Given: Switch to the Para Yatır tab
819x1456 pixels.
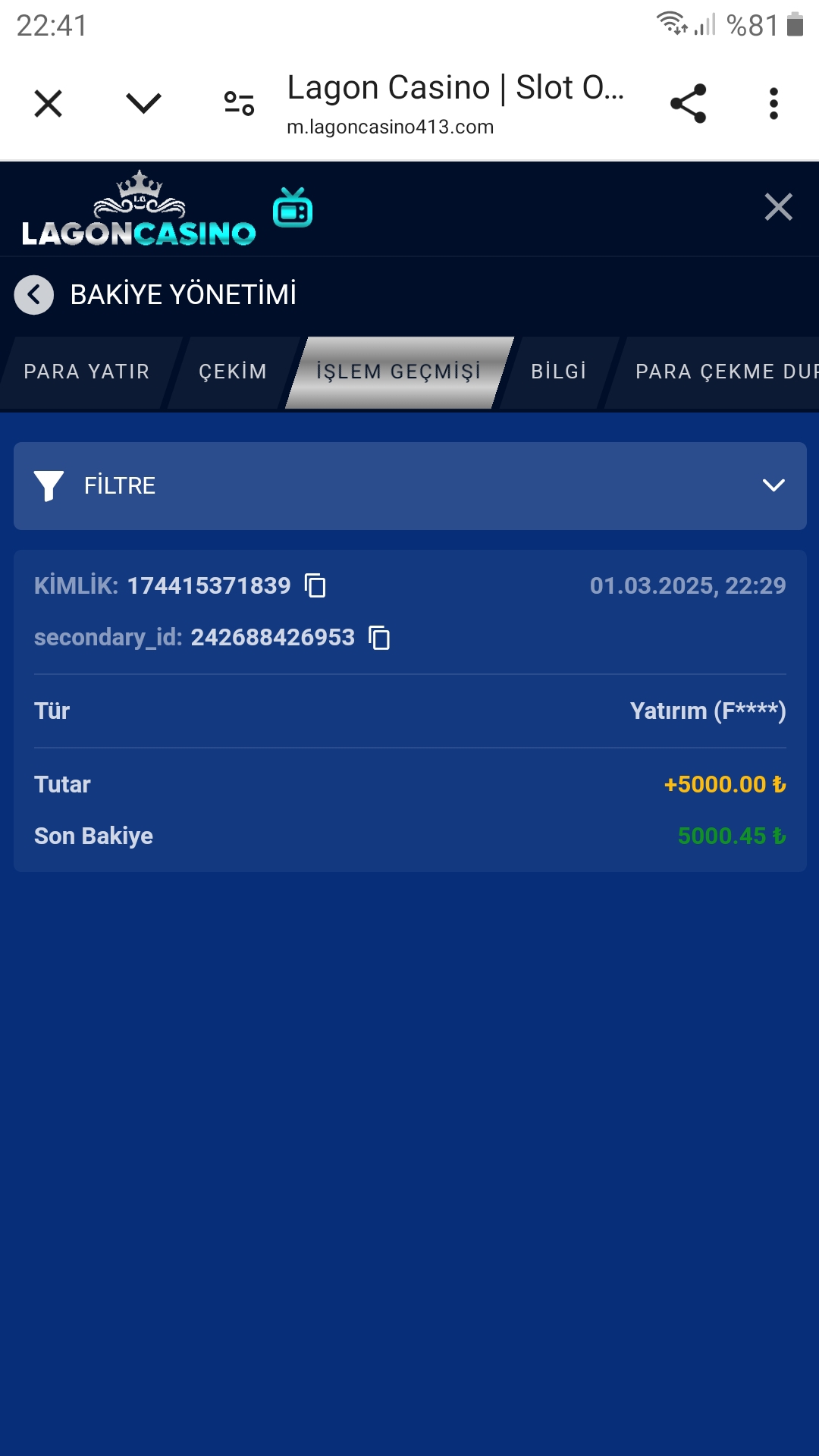Looking at the screenshot, I should pos(86,372).
